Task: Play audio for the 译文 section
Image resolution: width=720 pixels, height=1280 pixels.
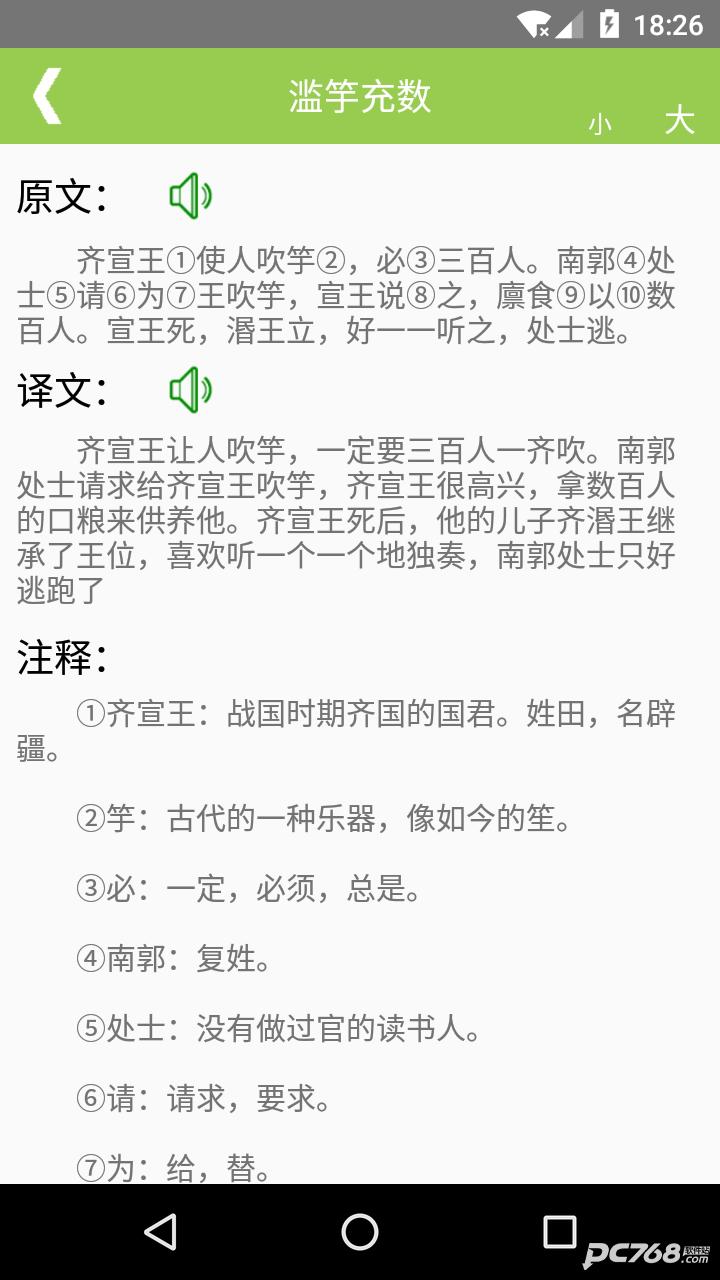Action: click(x=192, y=390)
